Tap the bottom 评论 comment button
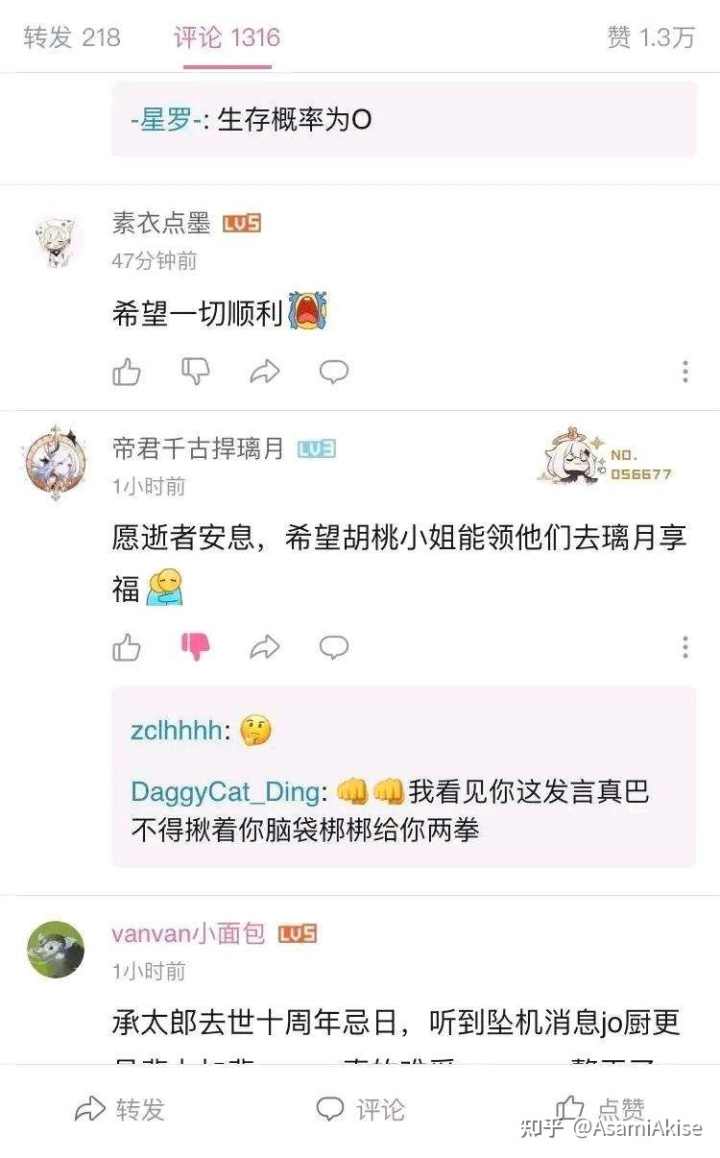This screenshot has width=720, height=1158. (360, 1109)
